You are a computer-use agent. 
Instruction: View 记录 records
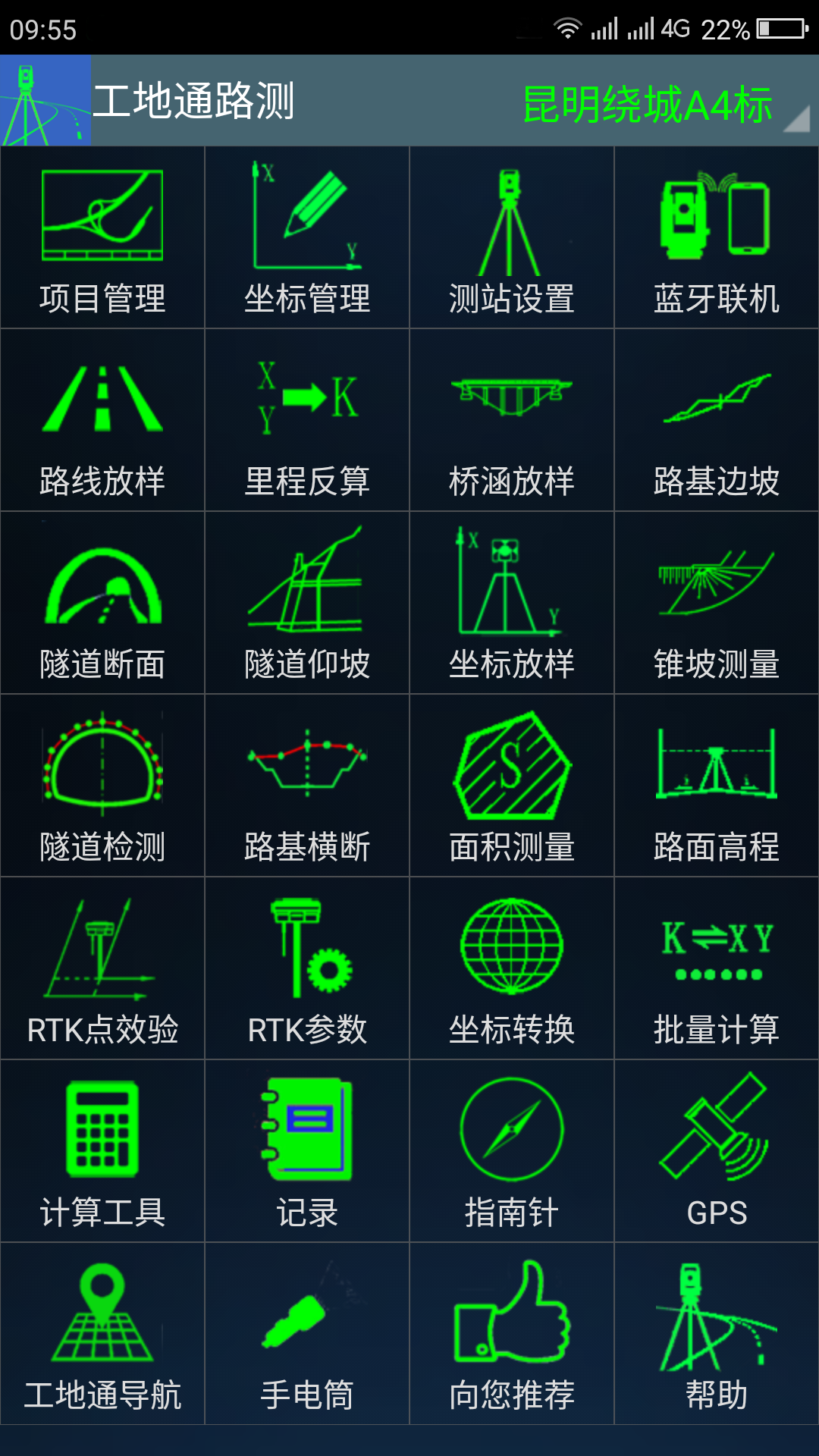[307, 1152]
